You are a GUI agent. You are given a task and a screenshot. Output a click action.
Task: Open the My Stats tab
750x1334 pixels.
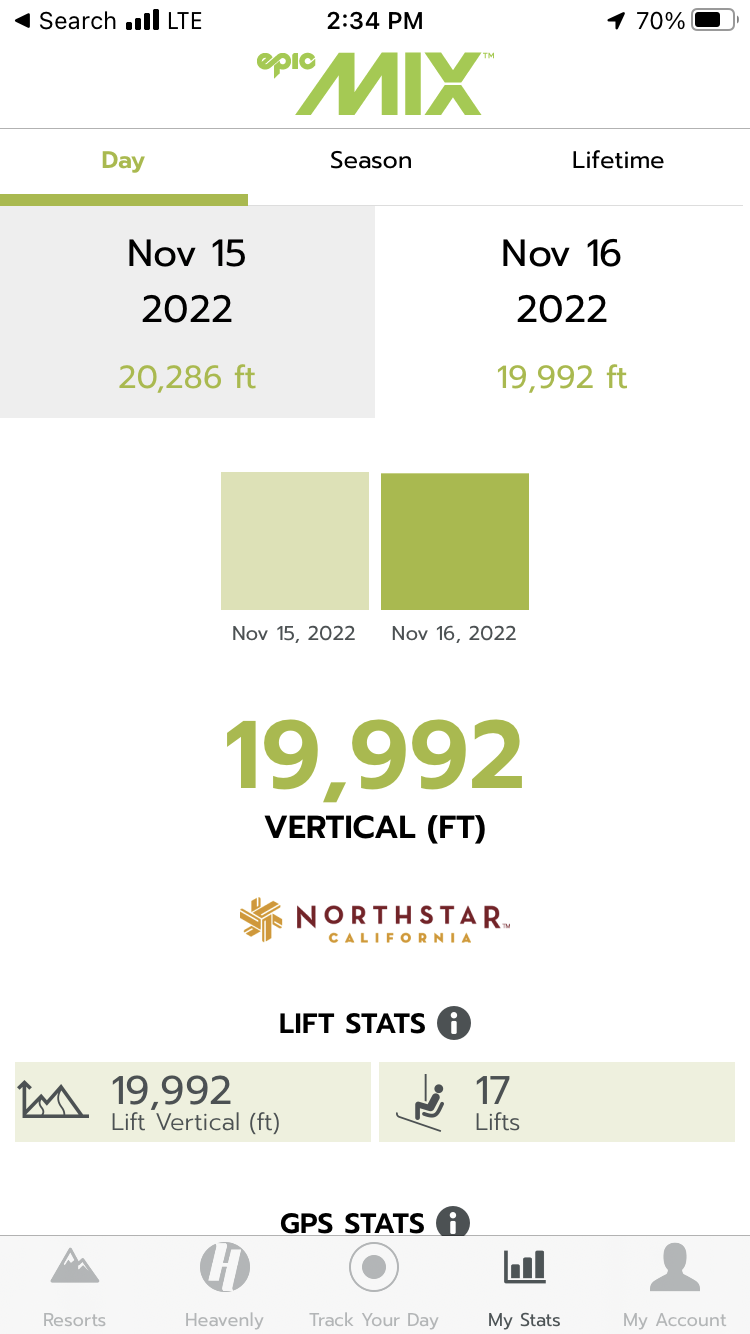[524, 1287]
